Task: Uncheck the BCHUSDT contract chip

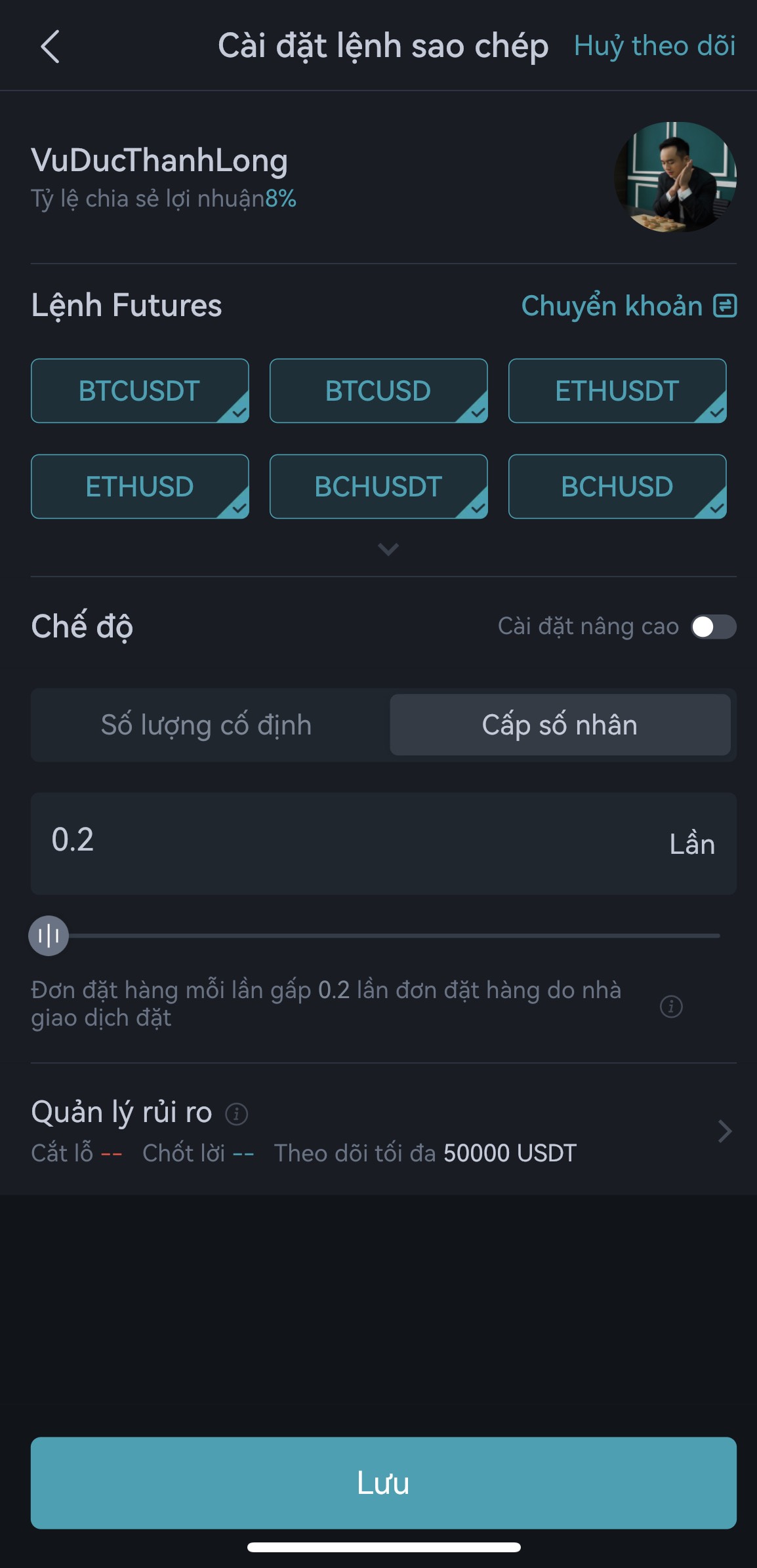Action: point(378,487)
